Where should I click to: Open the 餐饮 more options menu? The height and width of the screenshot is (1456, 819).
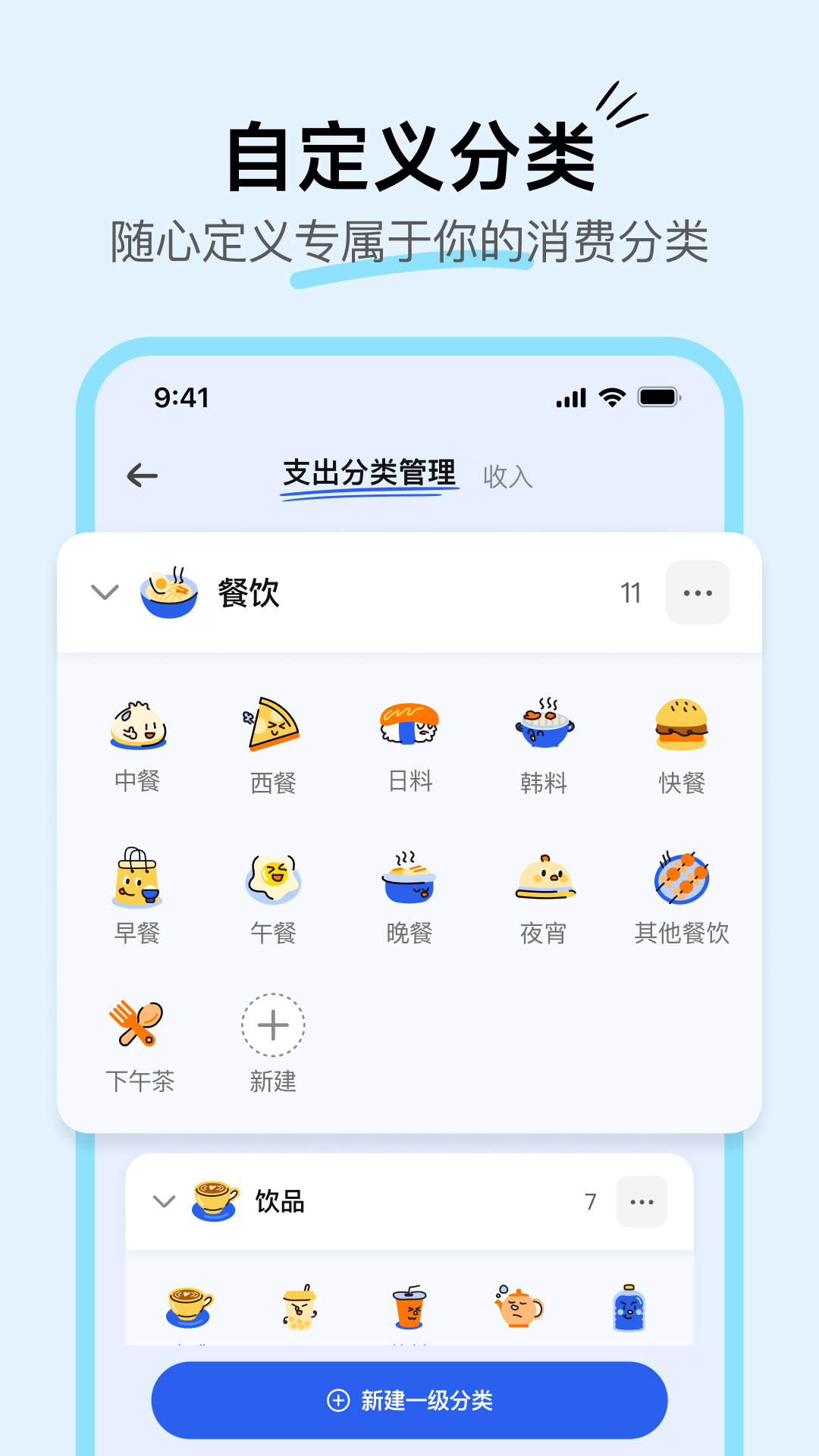pyautogui.click(x=697, y=592)
